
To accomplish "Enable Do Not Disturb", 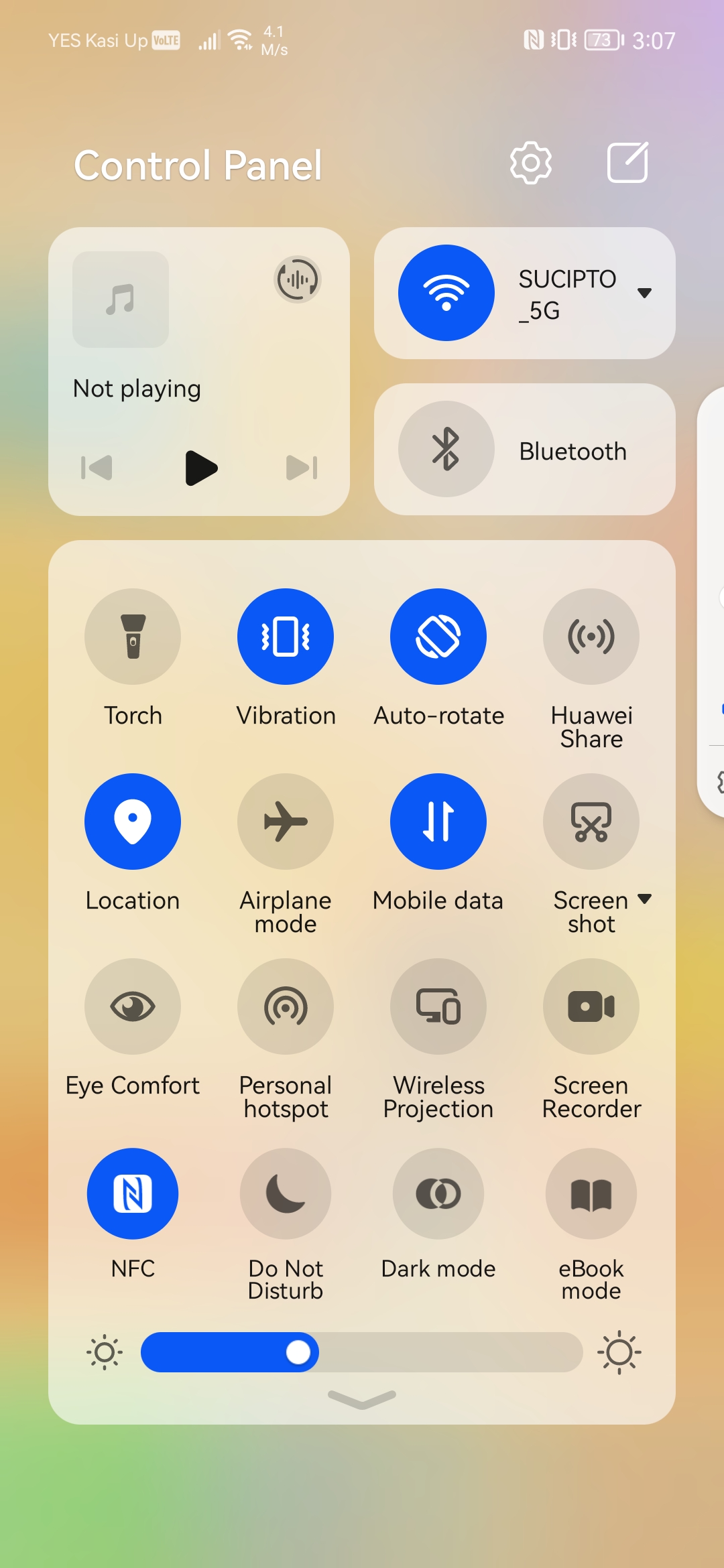I will click(286, 1193).
